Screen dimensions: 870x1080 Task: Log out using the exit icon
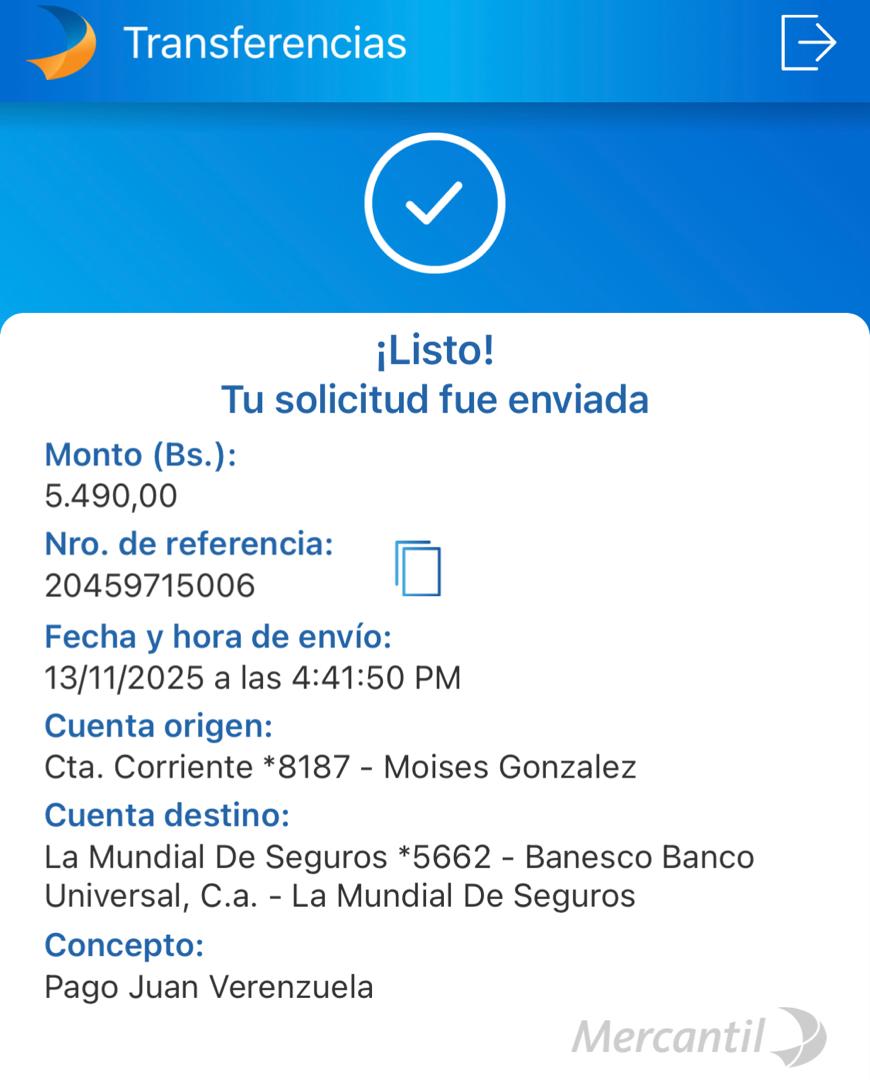point(808,43)
